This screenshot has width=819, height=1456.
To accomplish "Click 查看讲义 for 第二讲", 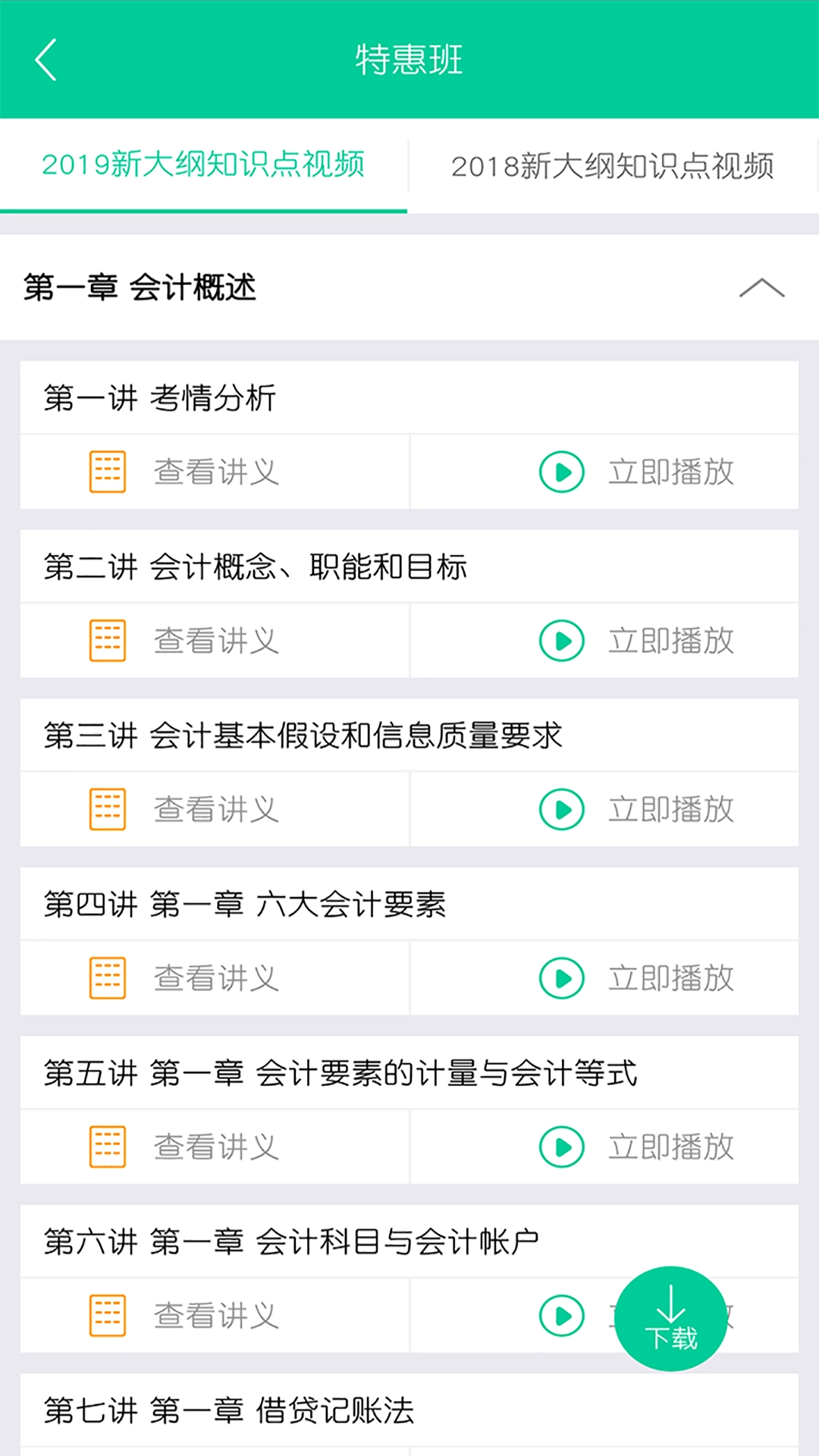I will (215, 641).
